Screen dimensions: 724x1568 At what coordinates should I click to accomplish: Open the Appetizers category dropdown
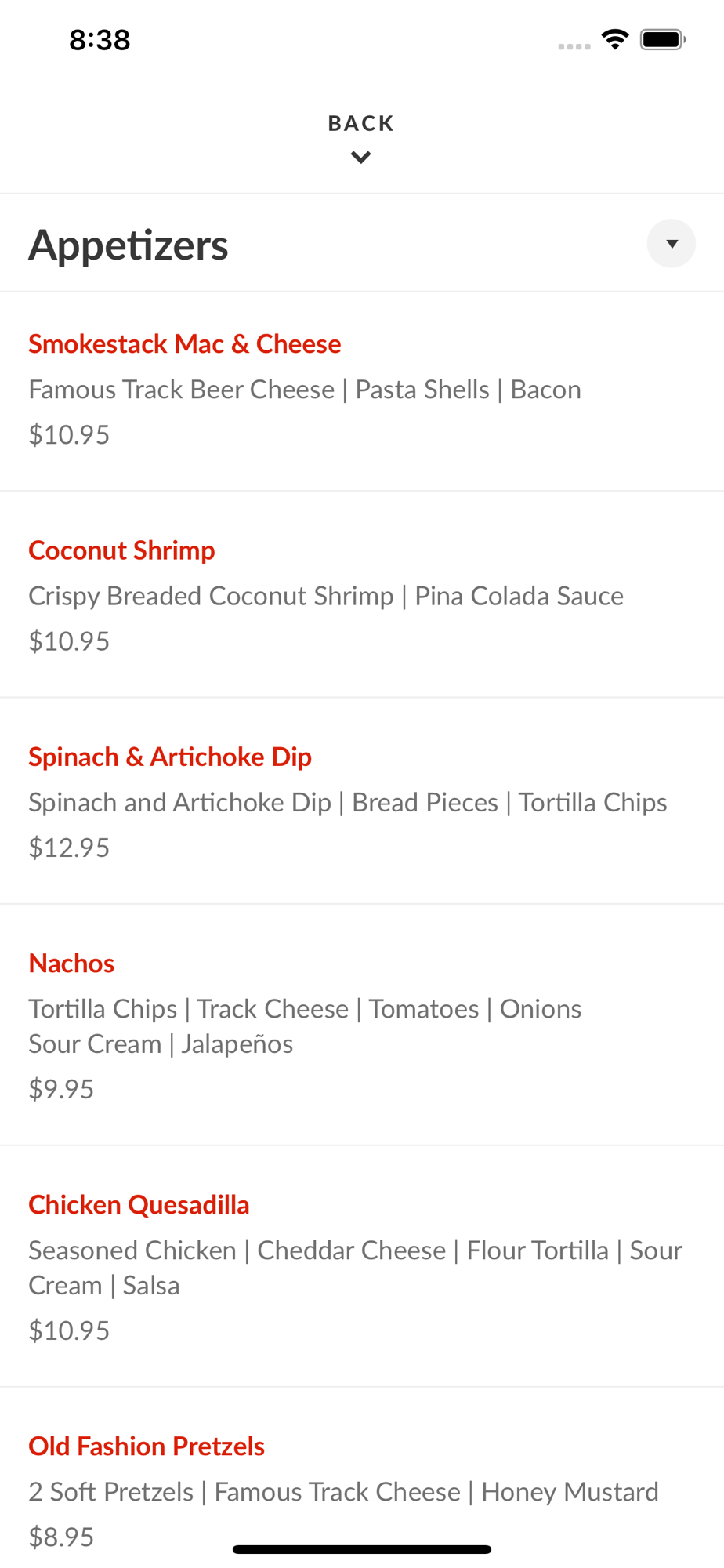tap(671, 244)
